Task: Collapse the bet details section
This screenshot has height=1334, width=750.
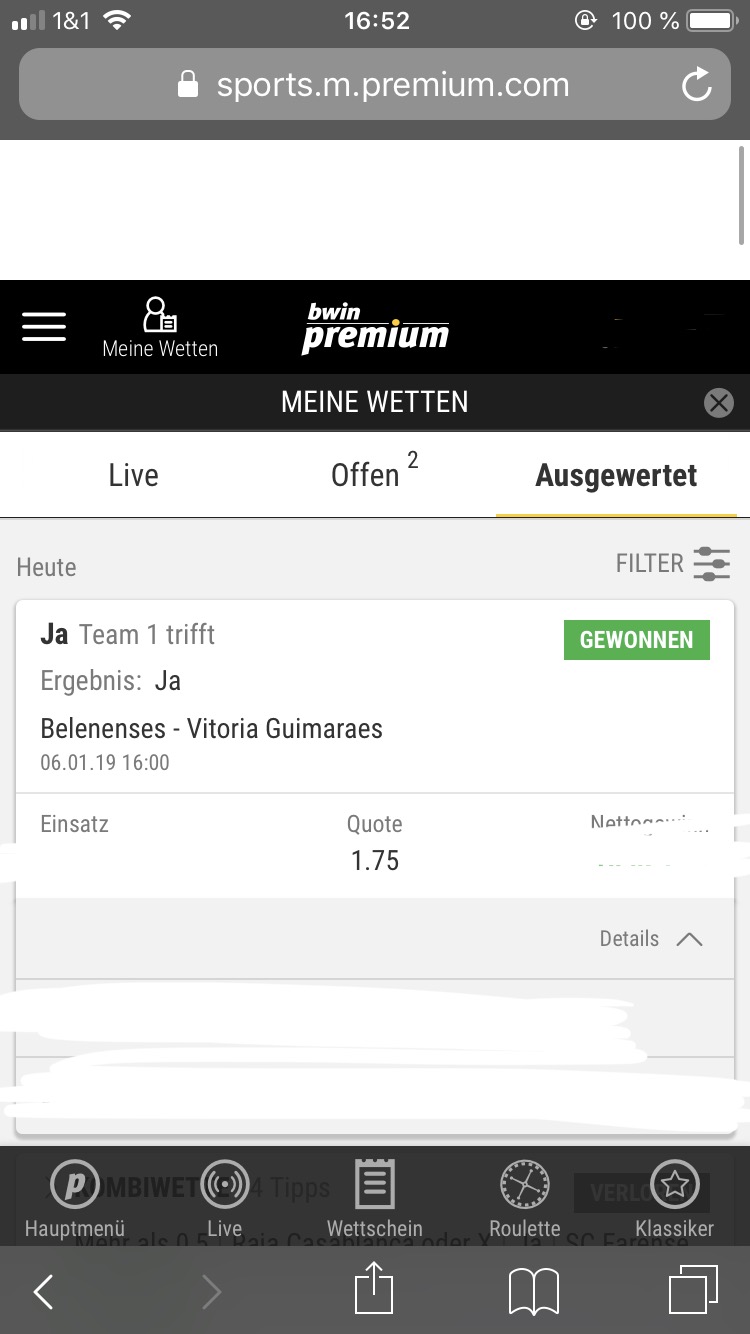Action: click(651, 939)
